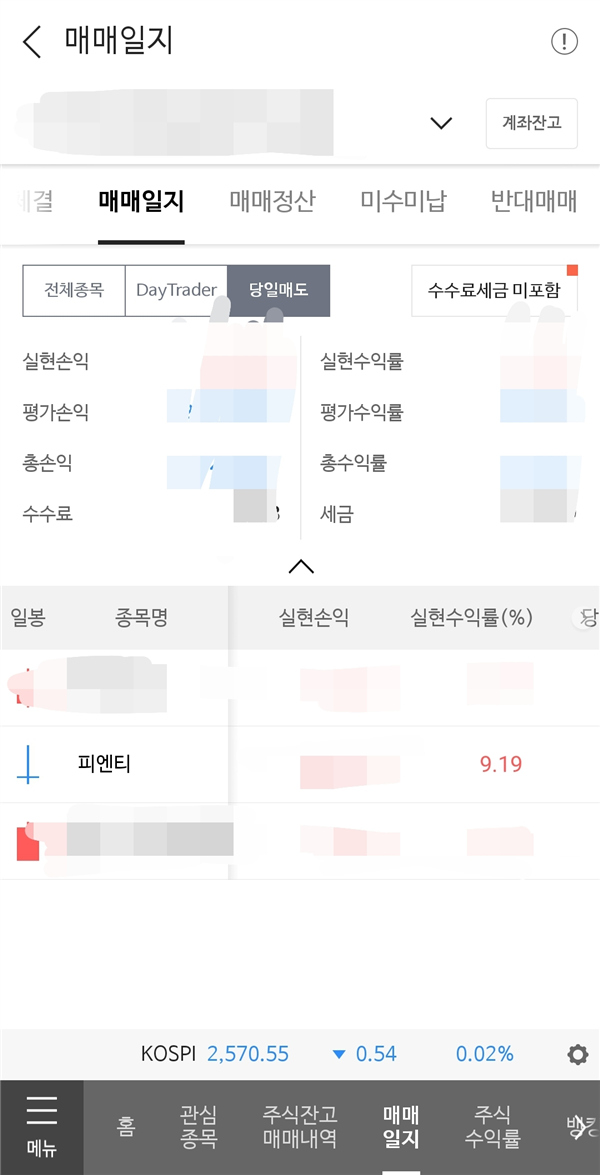This screenshot has width=600, height=1175.
Task: Open the 메뉴 drawer
Action: pyautogui.click(x=42, y=1127)
